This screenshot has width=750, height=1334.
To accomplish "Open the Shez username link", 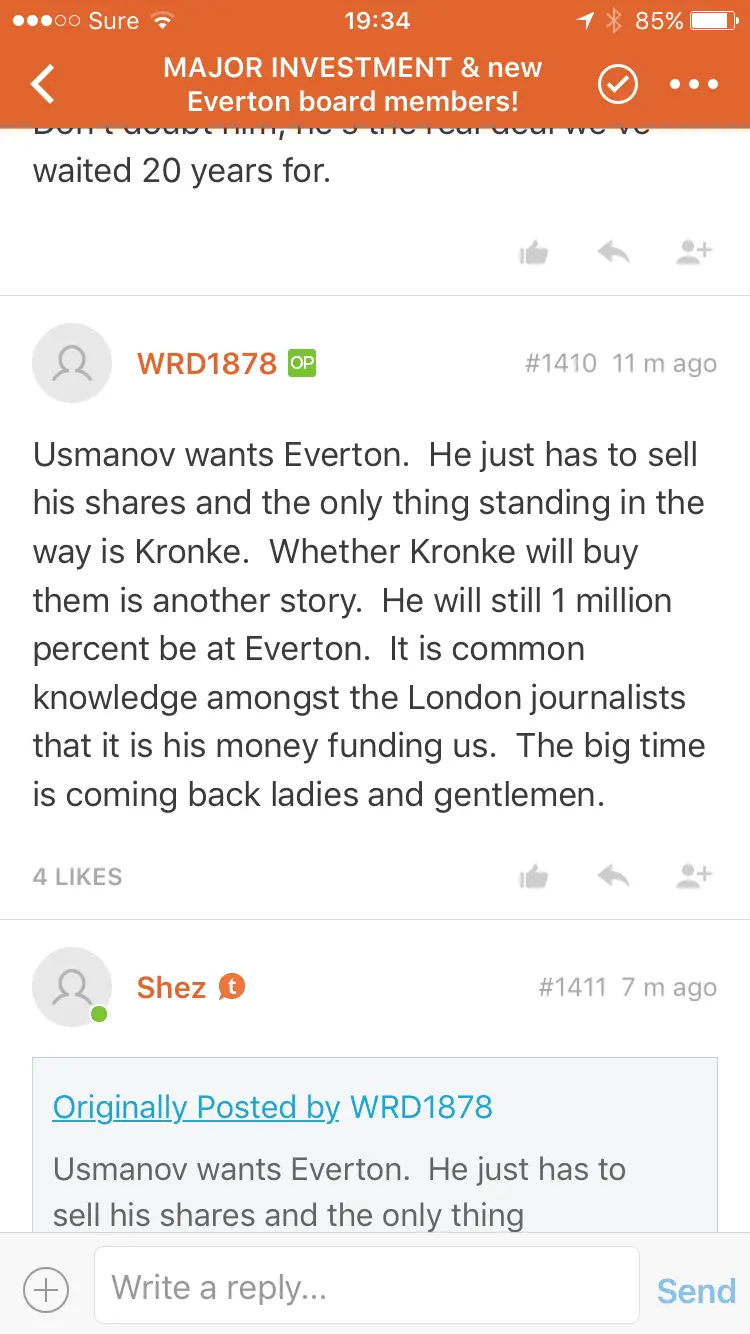I will pyautogui.click(x=171, y=987).
